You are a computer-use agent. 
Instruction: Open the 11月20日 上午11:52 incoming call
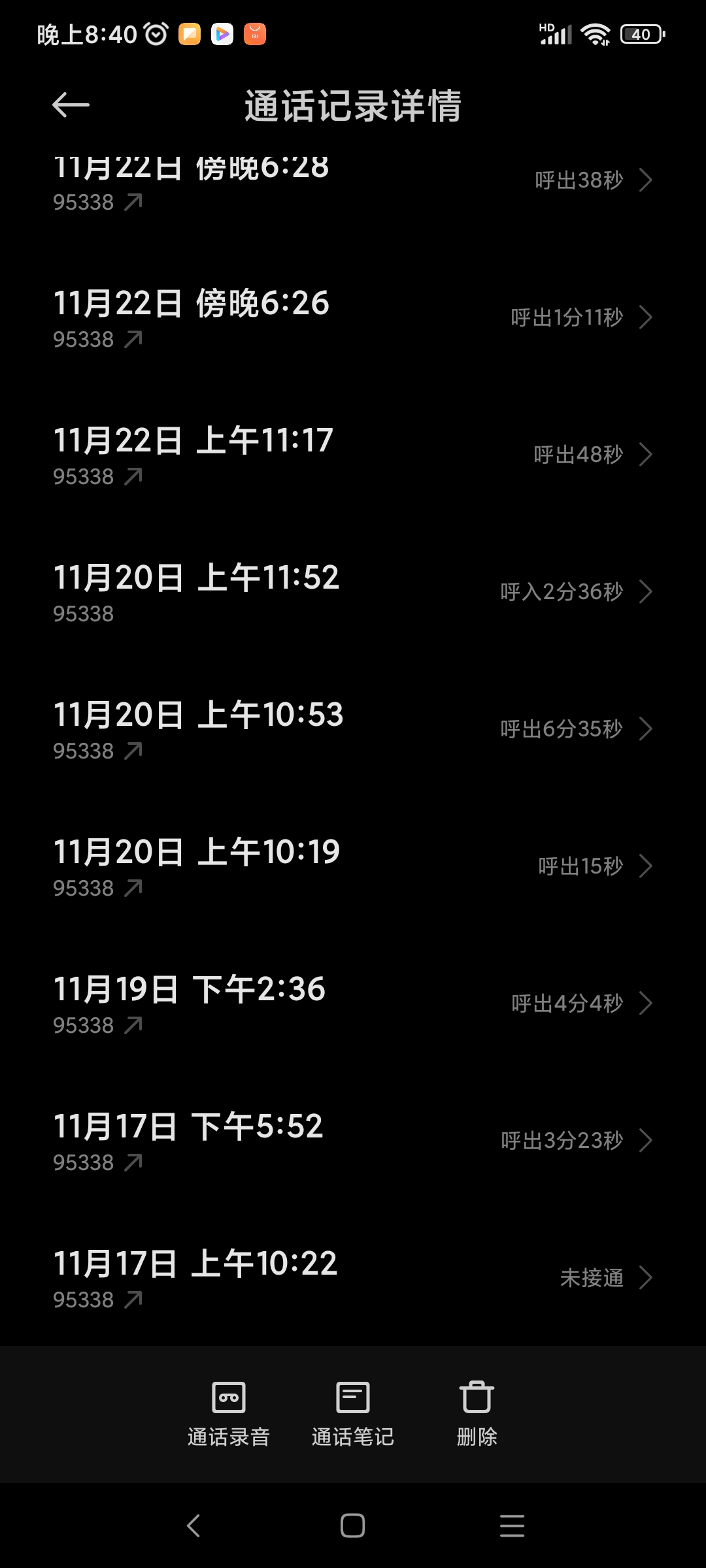[x=353, y=592]
